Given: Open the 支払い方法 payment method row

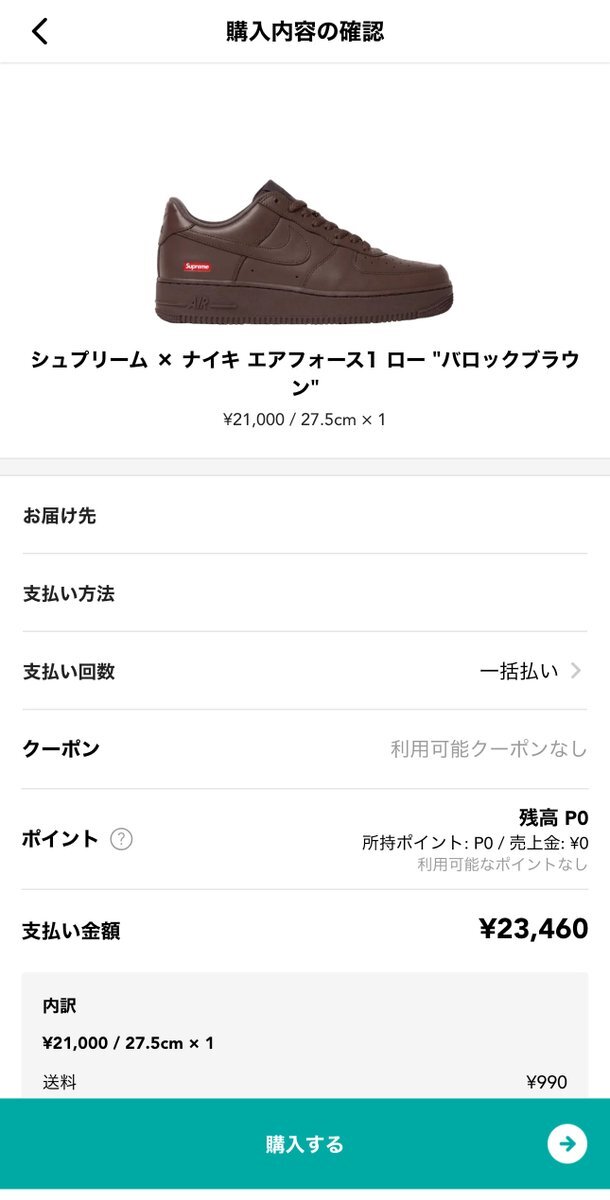Looking at the screenshot, I should click(x=305, y=593).
